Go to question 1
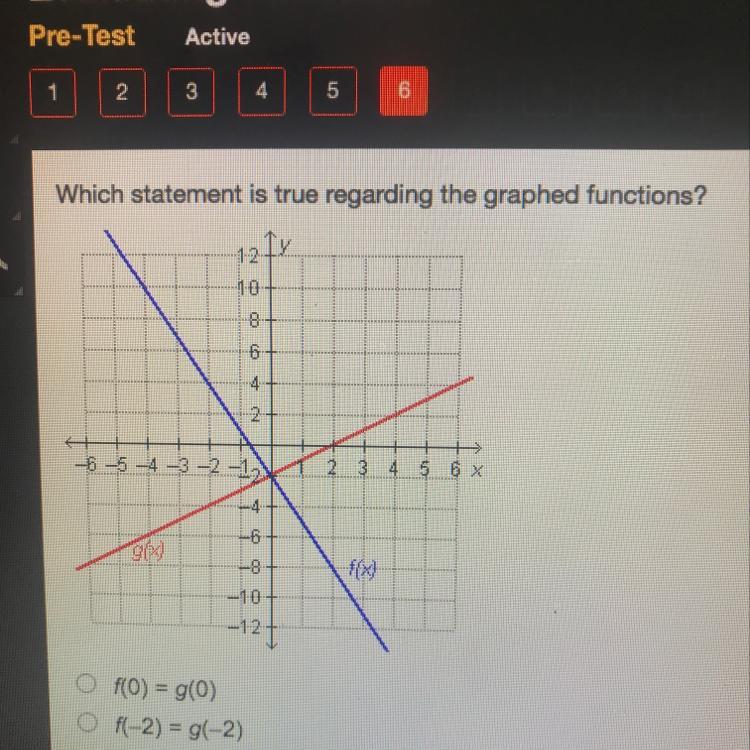 pyautogui.click(x=51, y=92)
